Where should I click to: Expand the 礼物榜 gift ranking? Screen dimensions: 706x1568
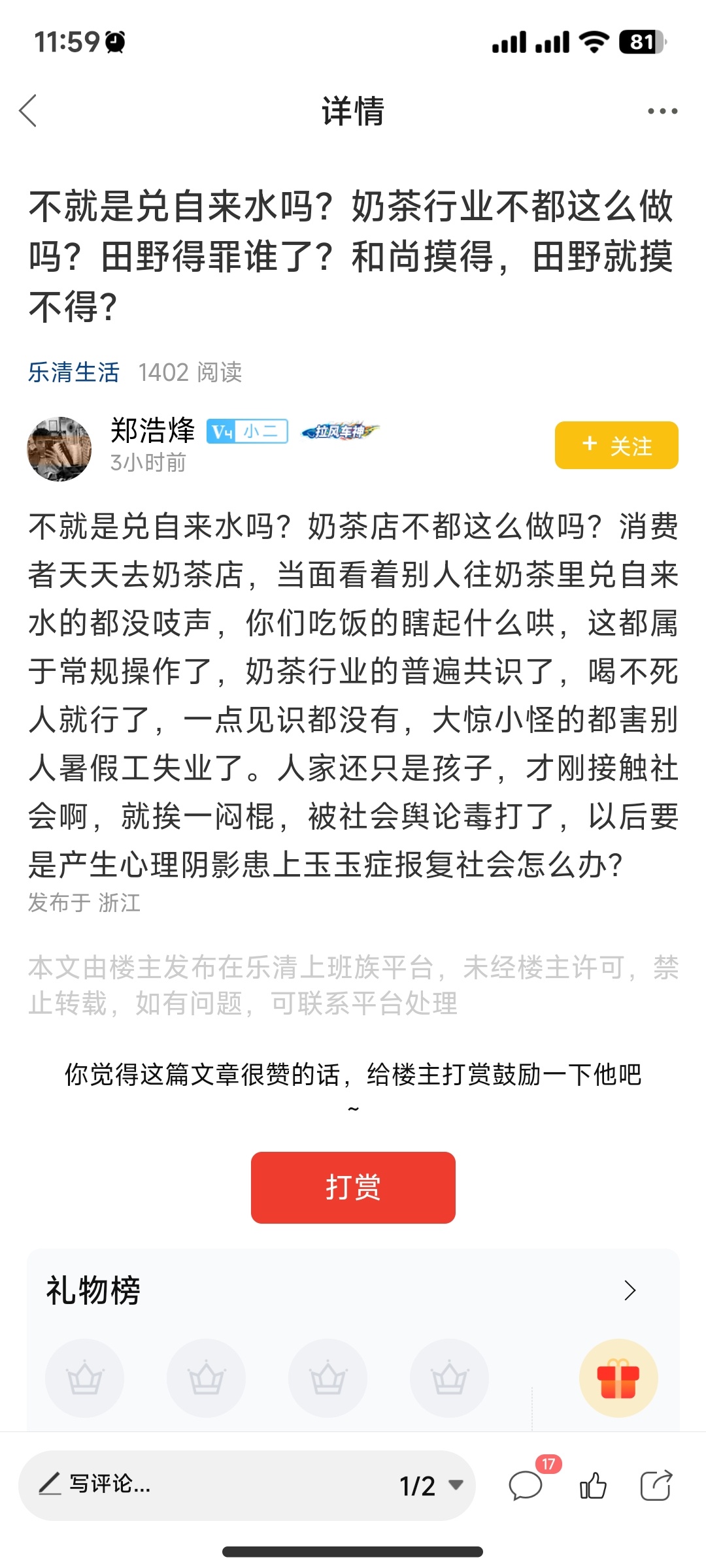(629, 1290)
